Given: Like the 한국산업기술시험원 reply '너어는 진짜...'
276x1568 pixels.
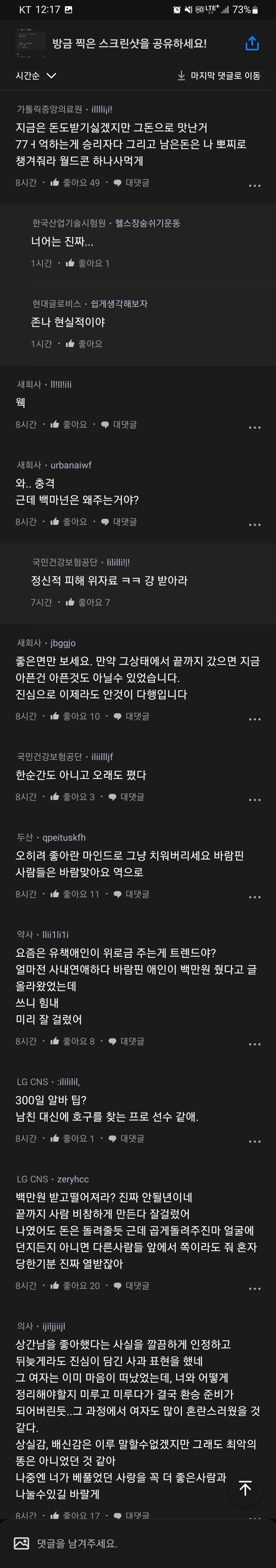Looking at the screenshot, I should 88,264.
